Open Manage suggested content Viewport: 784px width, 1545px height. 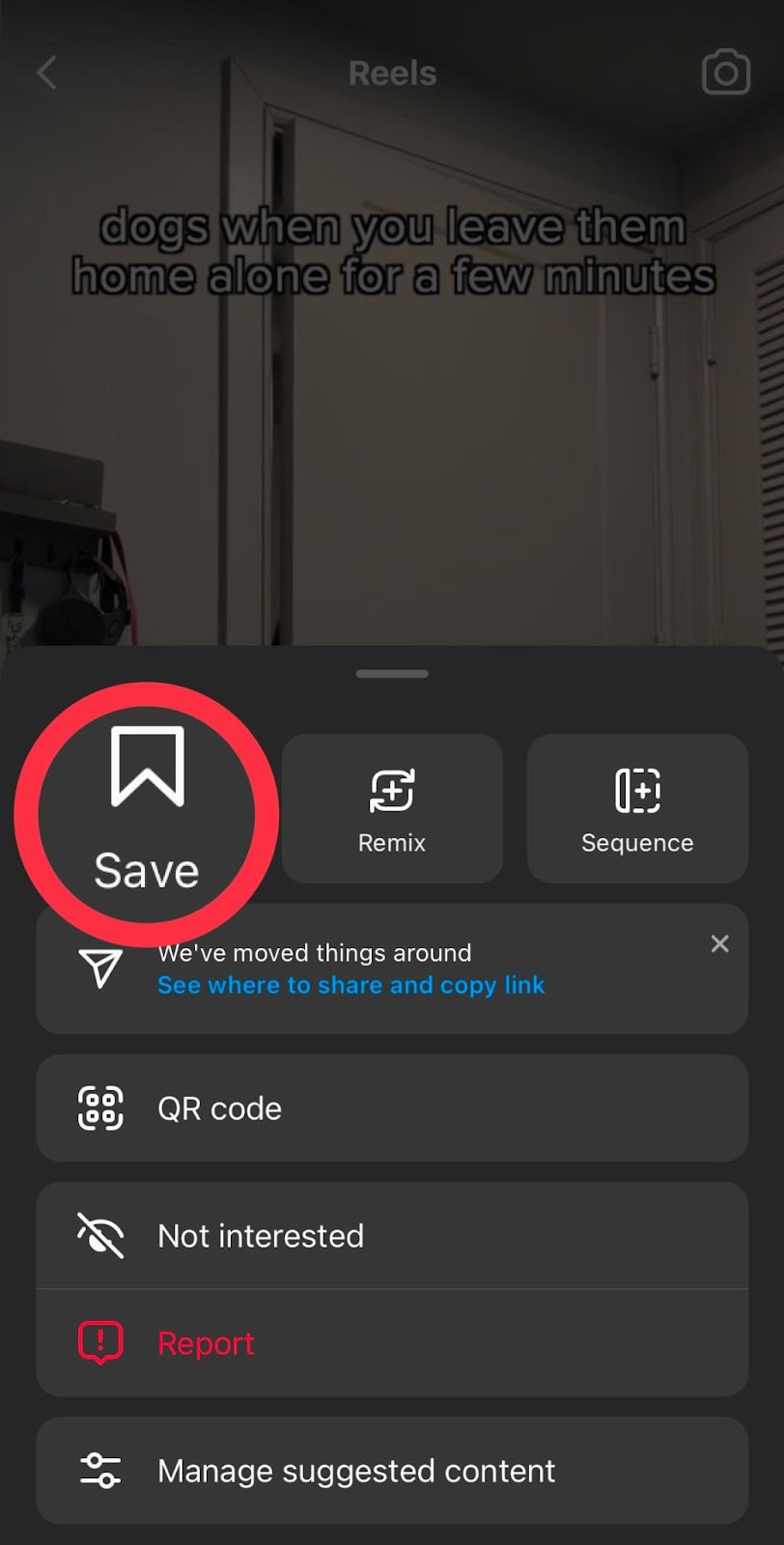point(392,1471)
